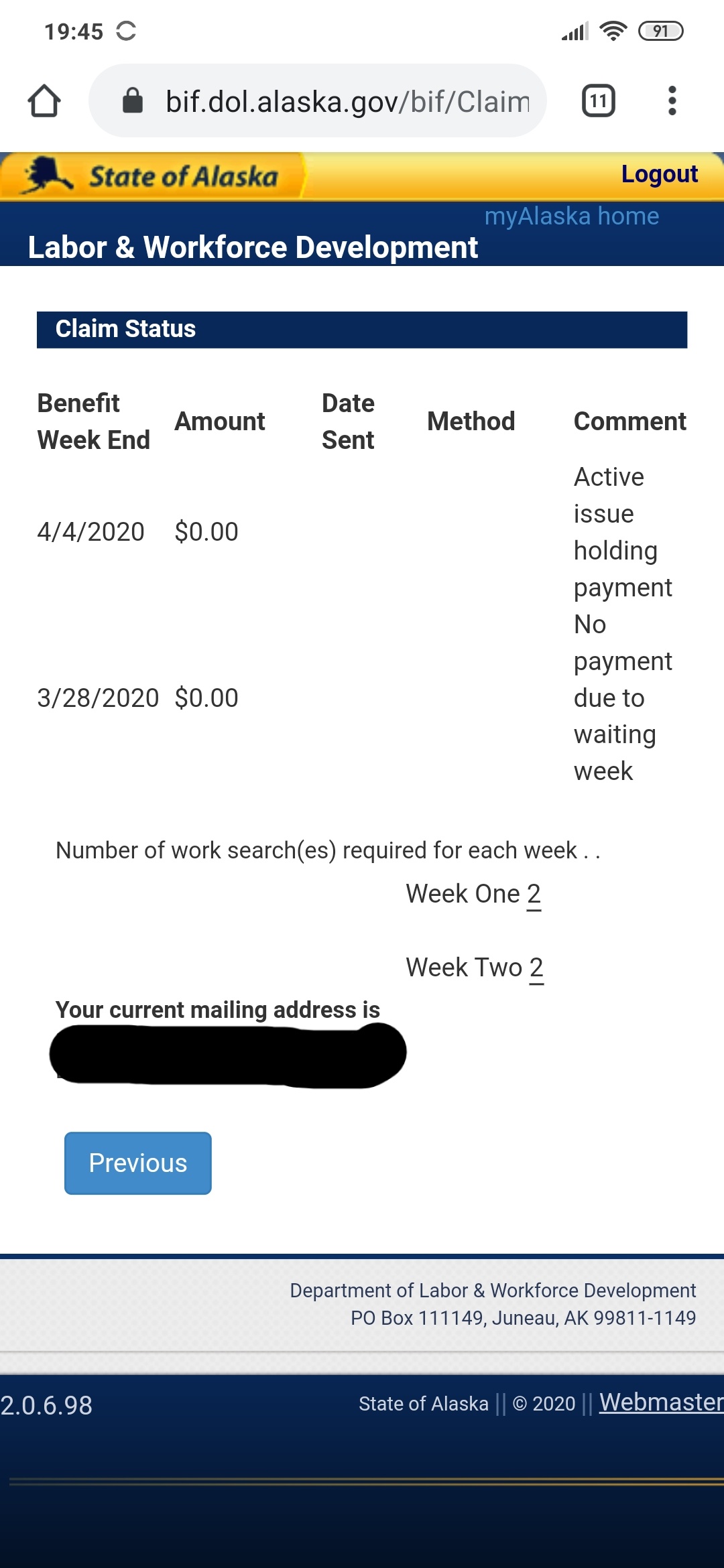Open the Webmaster link in the footer
This screenshot has height=1568, width=724.
coord(660,1402)
